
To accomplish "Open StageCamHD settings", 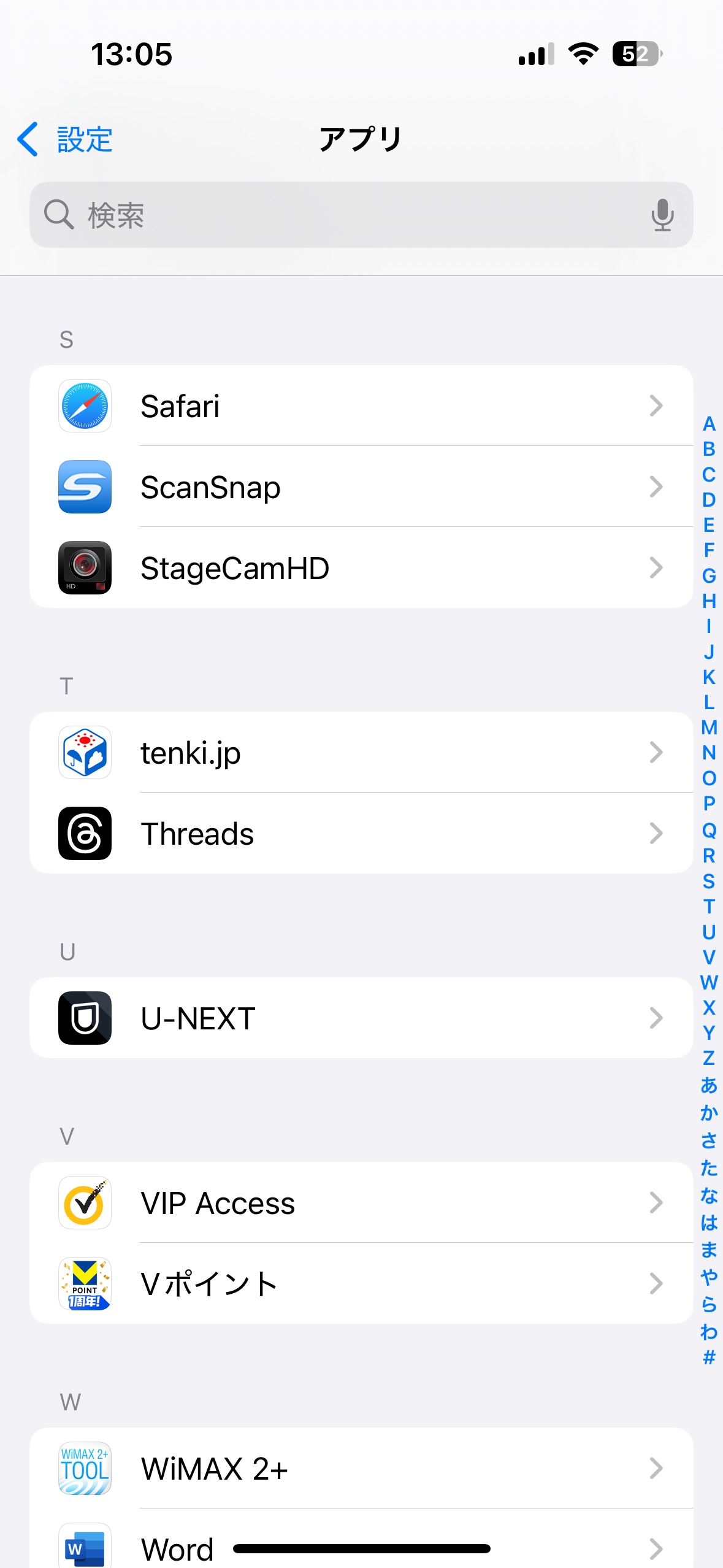I will pyautogui.click(x=361, y=567).
